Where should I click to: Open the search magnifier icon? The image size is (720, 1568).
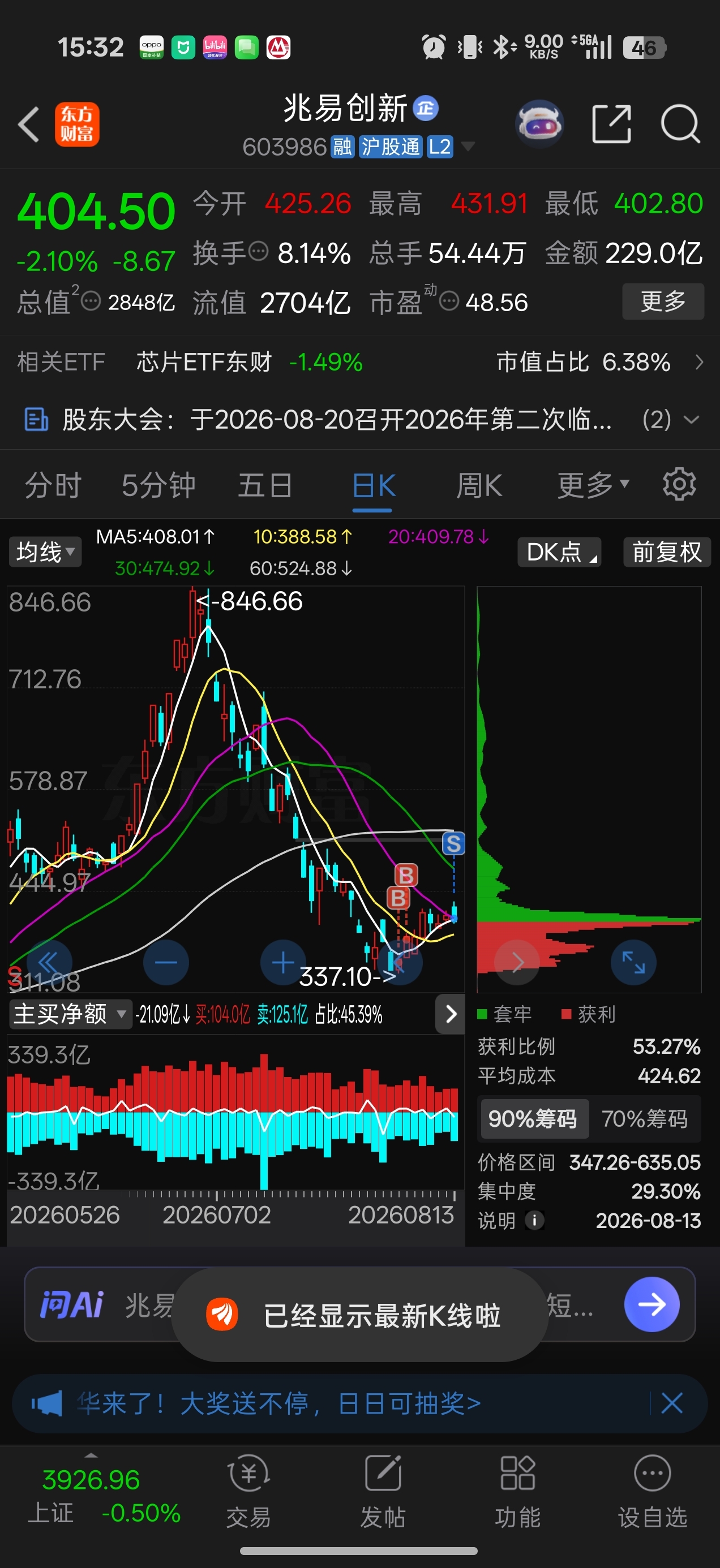[x=680, y=124]
